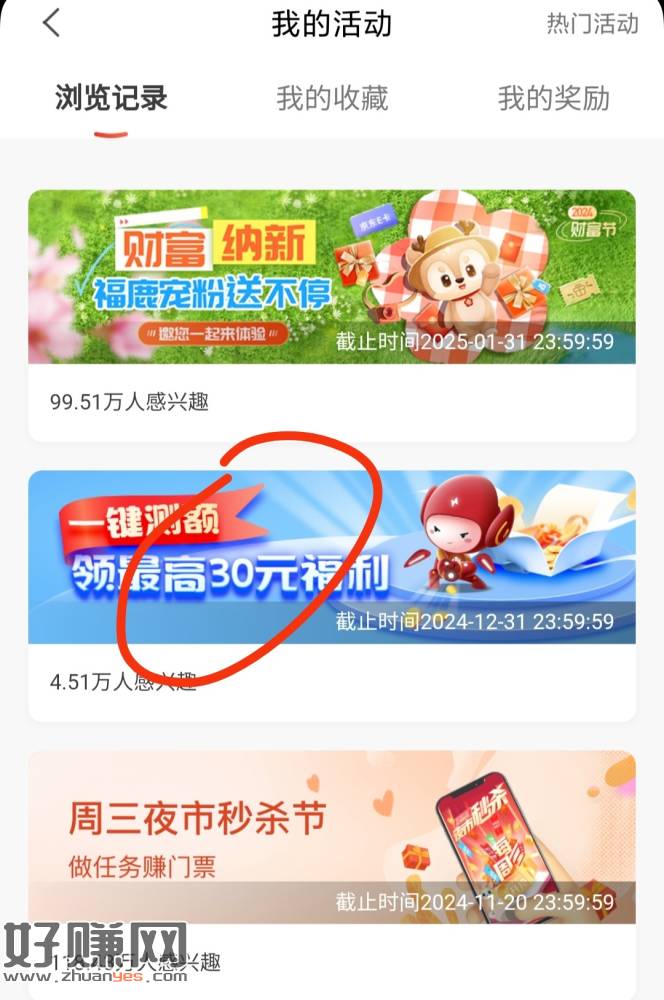664x1000 pixels.
Task: Open 热门活动 in the top bar
Action: pos(591,24)
